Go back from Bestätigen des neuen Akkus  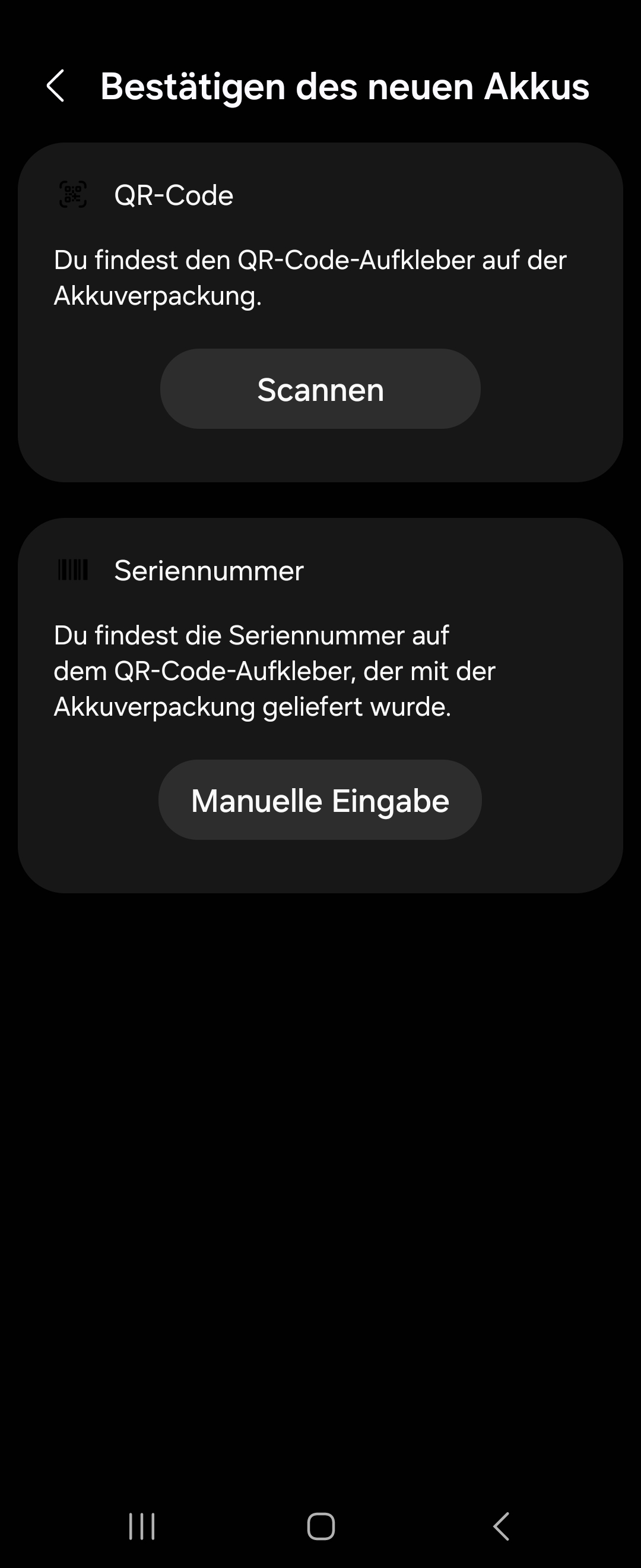coord(56,86)
